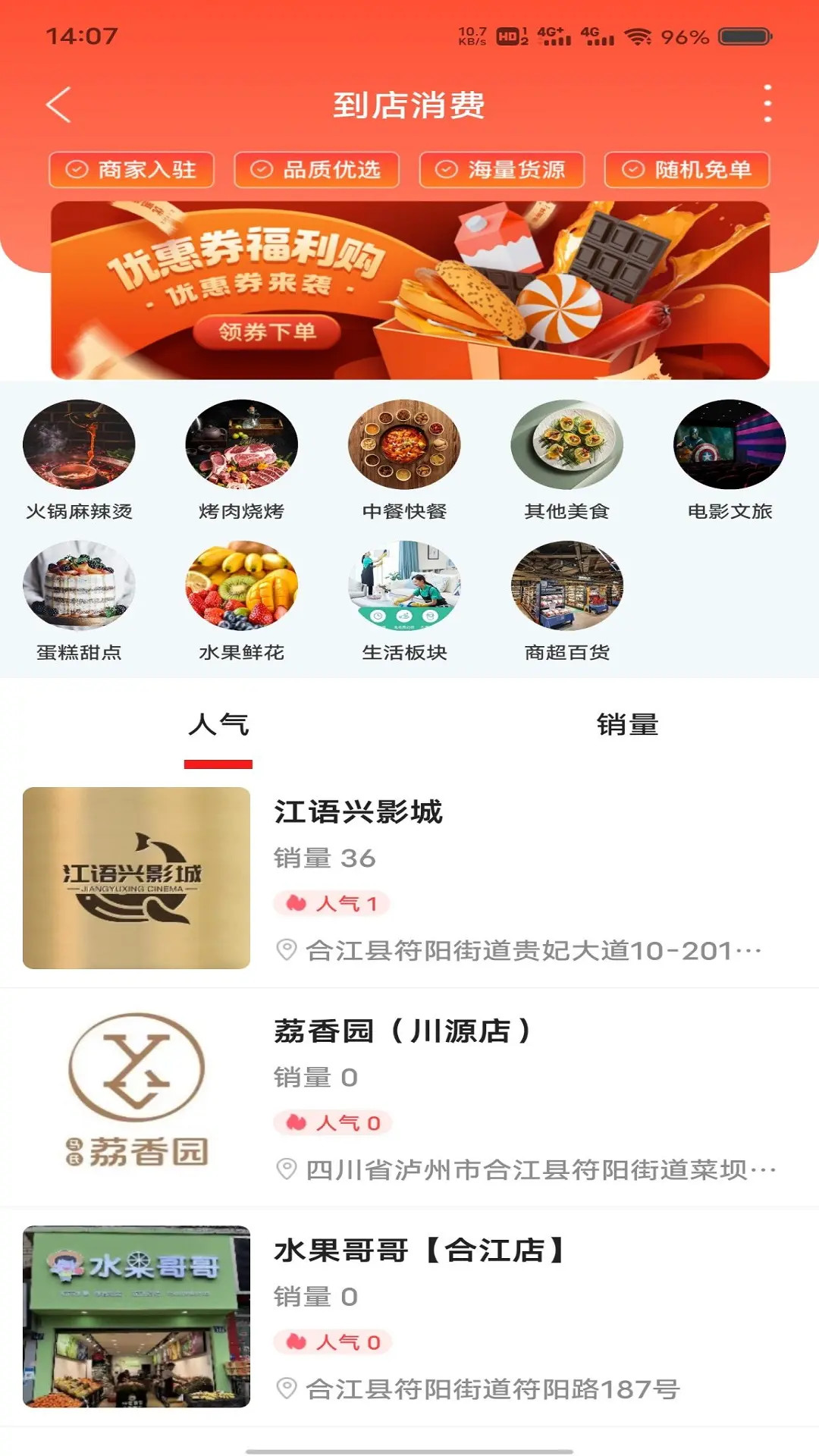Switch to the 销量 tab
This screenshot has width=819, height=1456.
coord(629,726)
